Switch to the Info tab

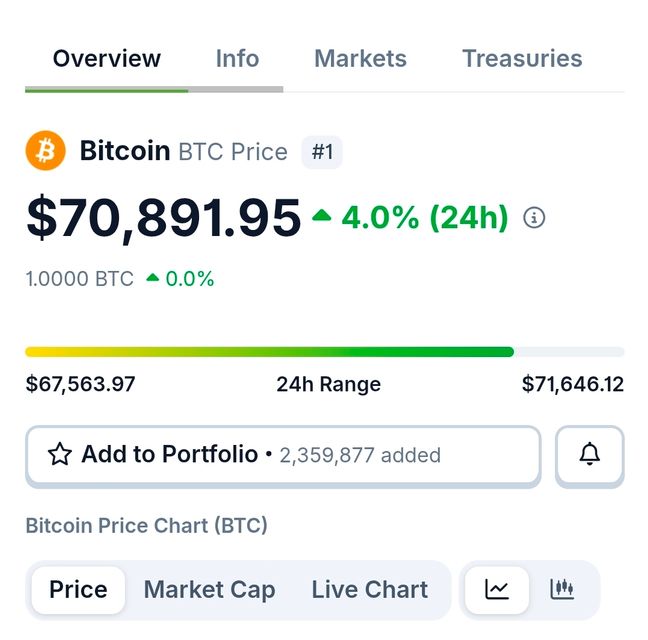(237, 59)
